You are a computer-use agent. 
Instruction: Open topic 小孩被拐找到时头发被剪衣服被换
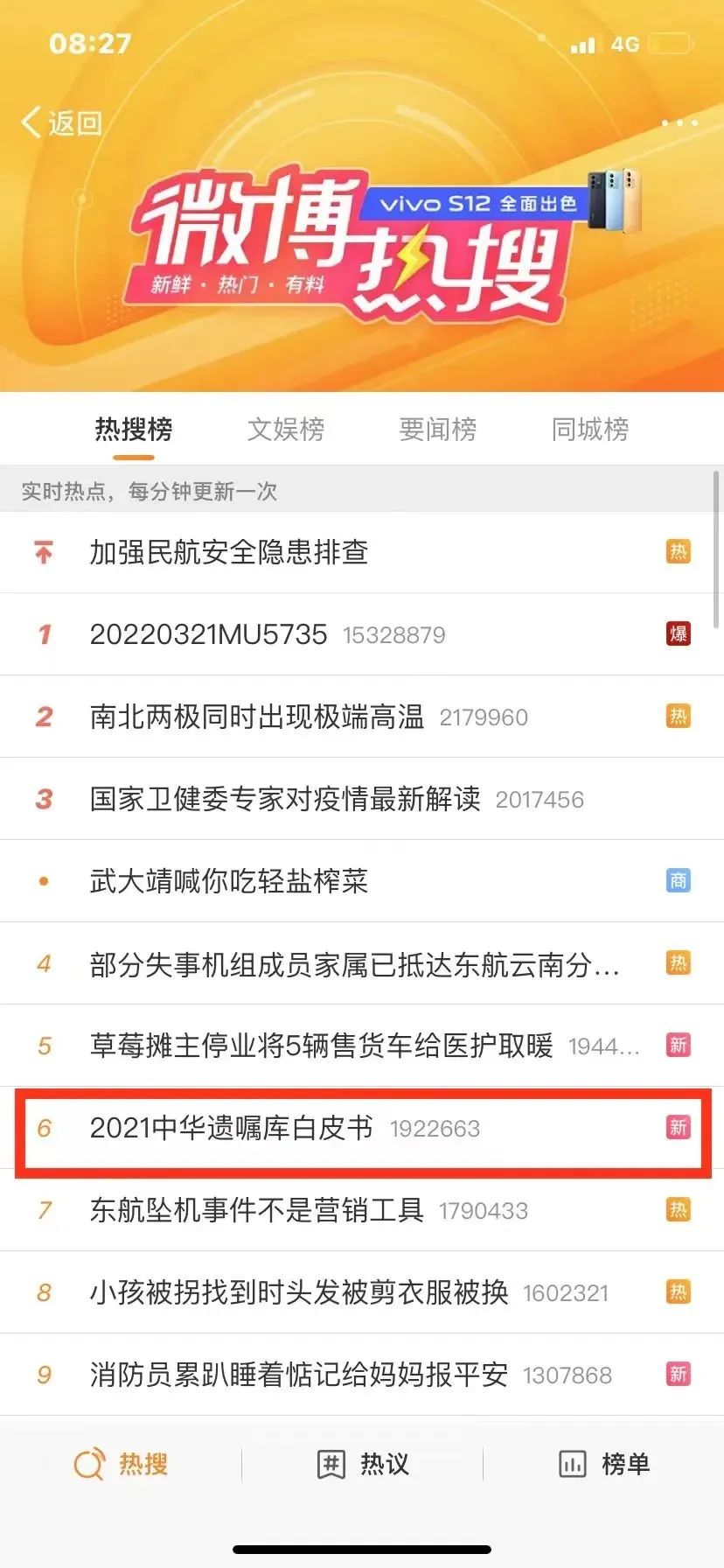(x=299, y=1292)
